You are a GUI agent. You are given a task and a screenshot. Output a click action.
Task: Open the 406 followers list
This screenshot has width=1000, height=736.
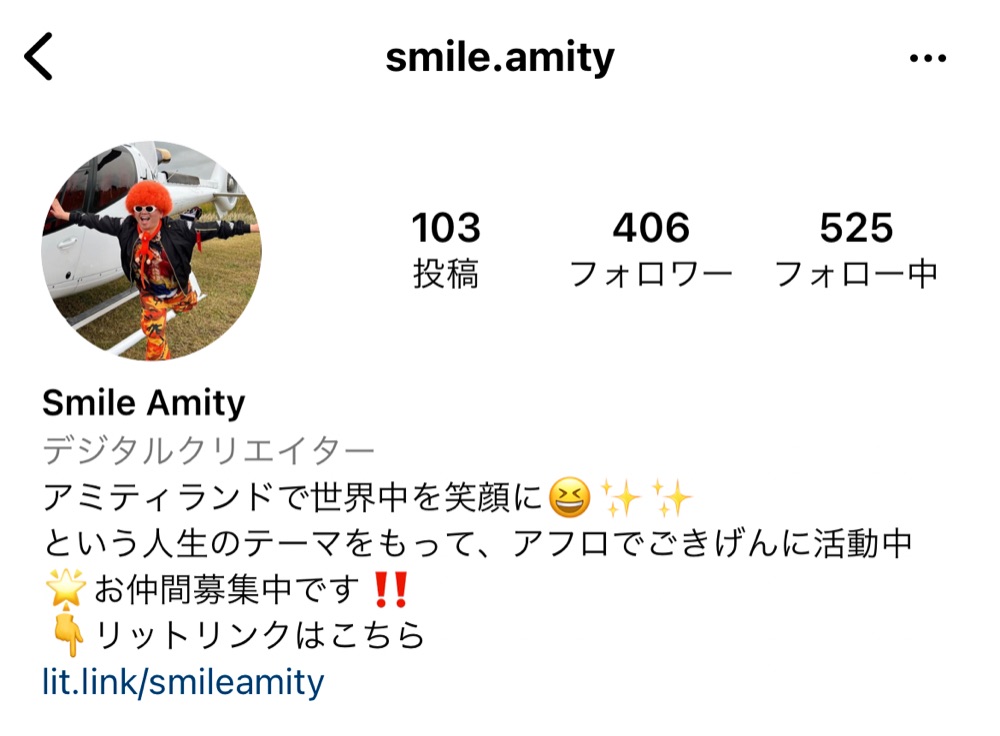coord(651,250)
